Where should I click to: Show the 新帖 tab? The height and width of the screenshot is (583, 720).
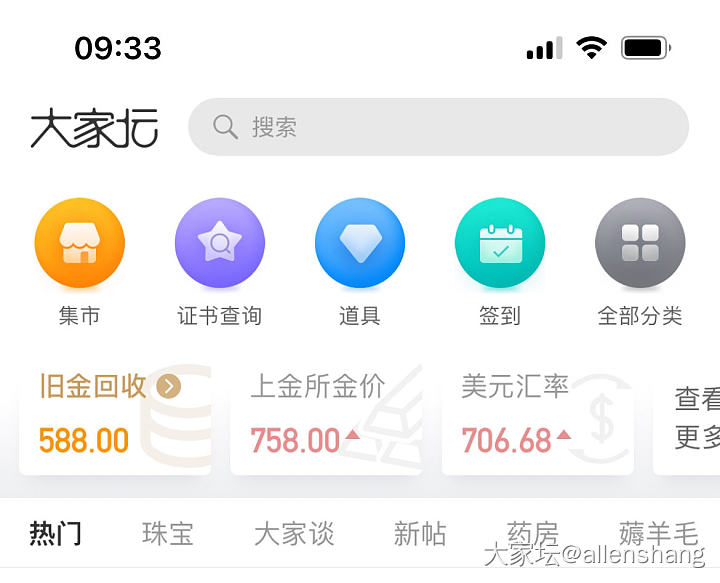419,534
